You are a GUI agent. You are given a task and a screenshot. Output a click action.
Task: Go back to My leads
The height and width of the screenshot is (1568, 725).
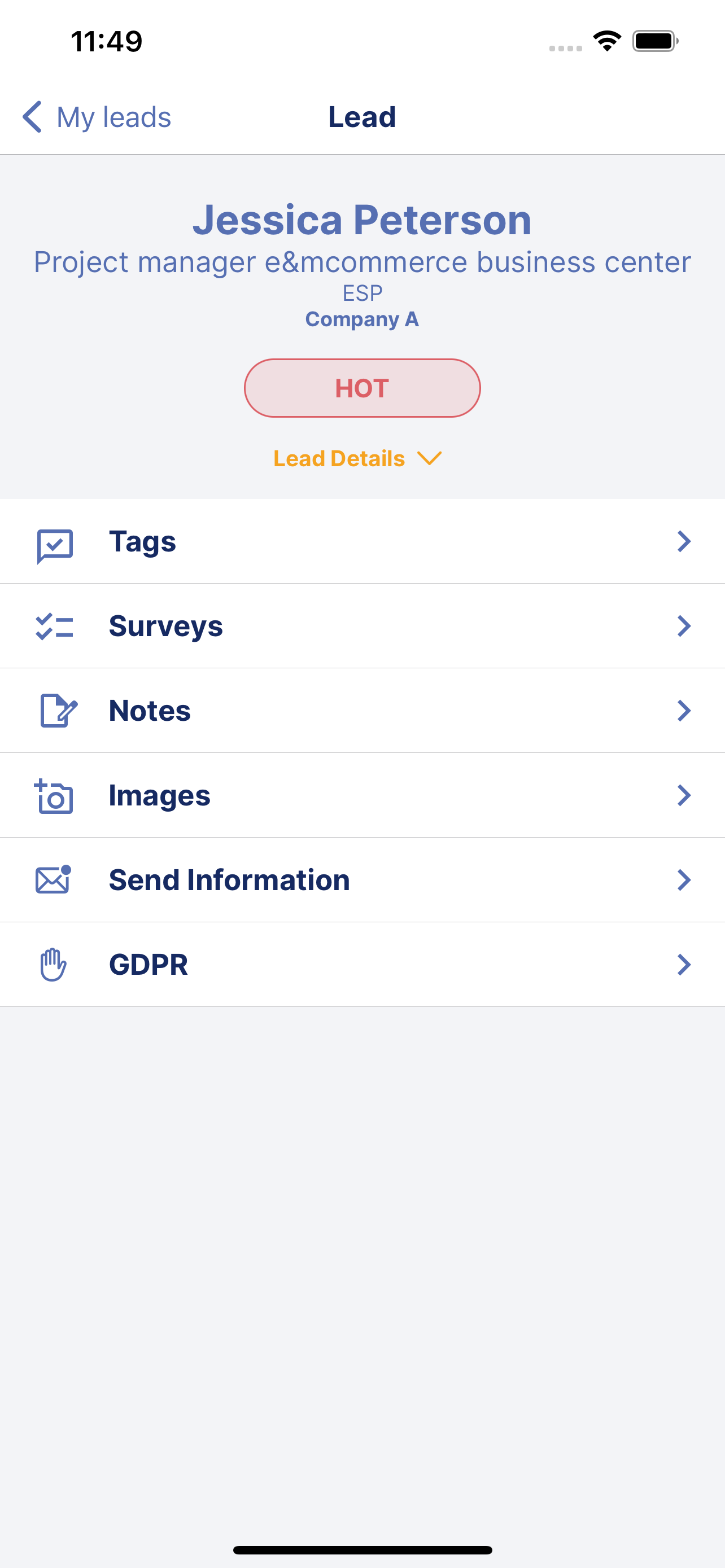[96, 117]
